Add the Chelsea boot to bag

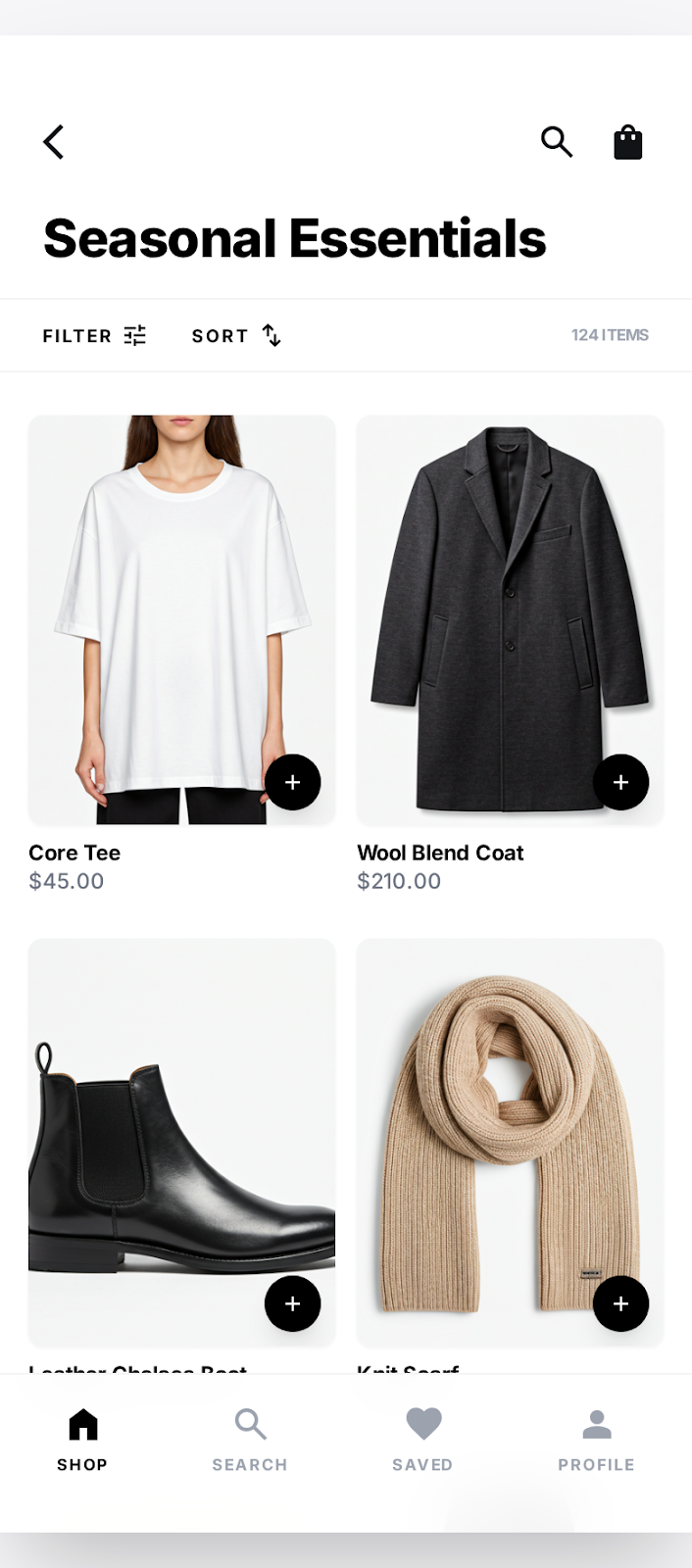pos(292,1303)
